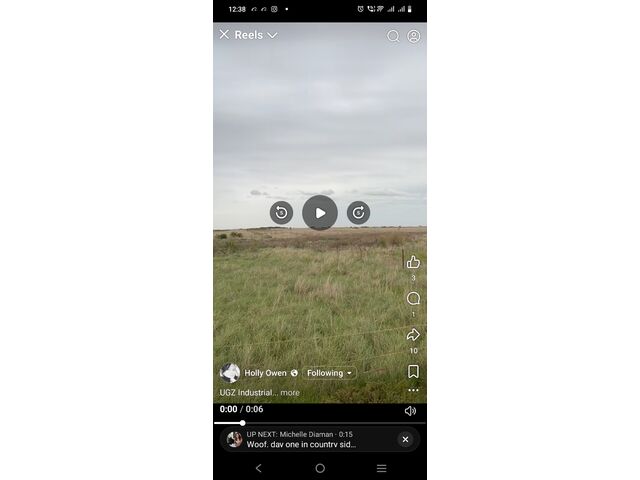
Task: Skip forward 5 seconds
Action: pos(358,212)
